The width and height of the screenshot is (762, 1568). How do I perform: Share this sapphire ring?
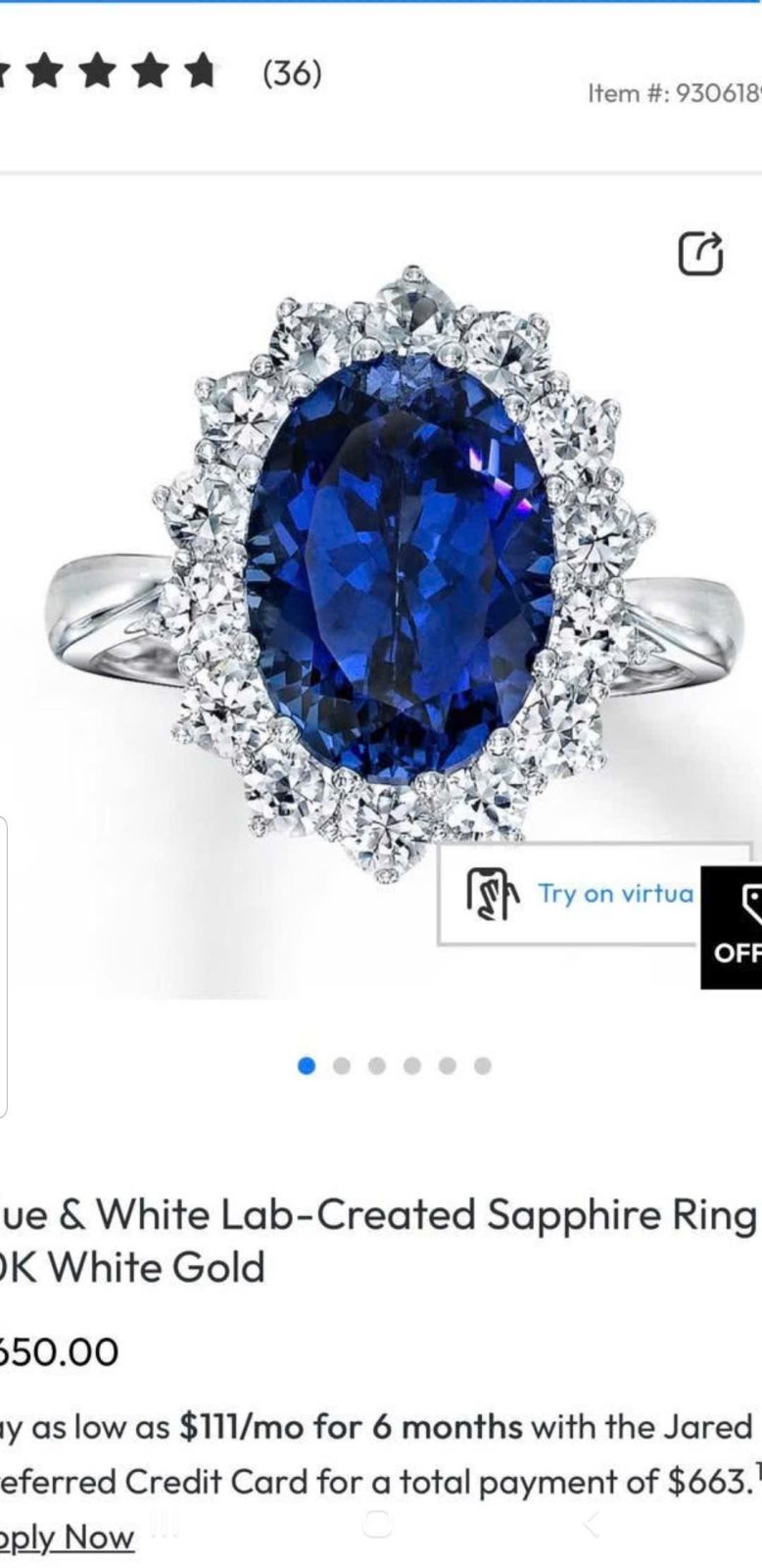tap(700, 255)
